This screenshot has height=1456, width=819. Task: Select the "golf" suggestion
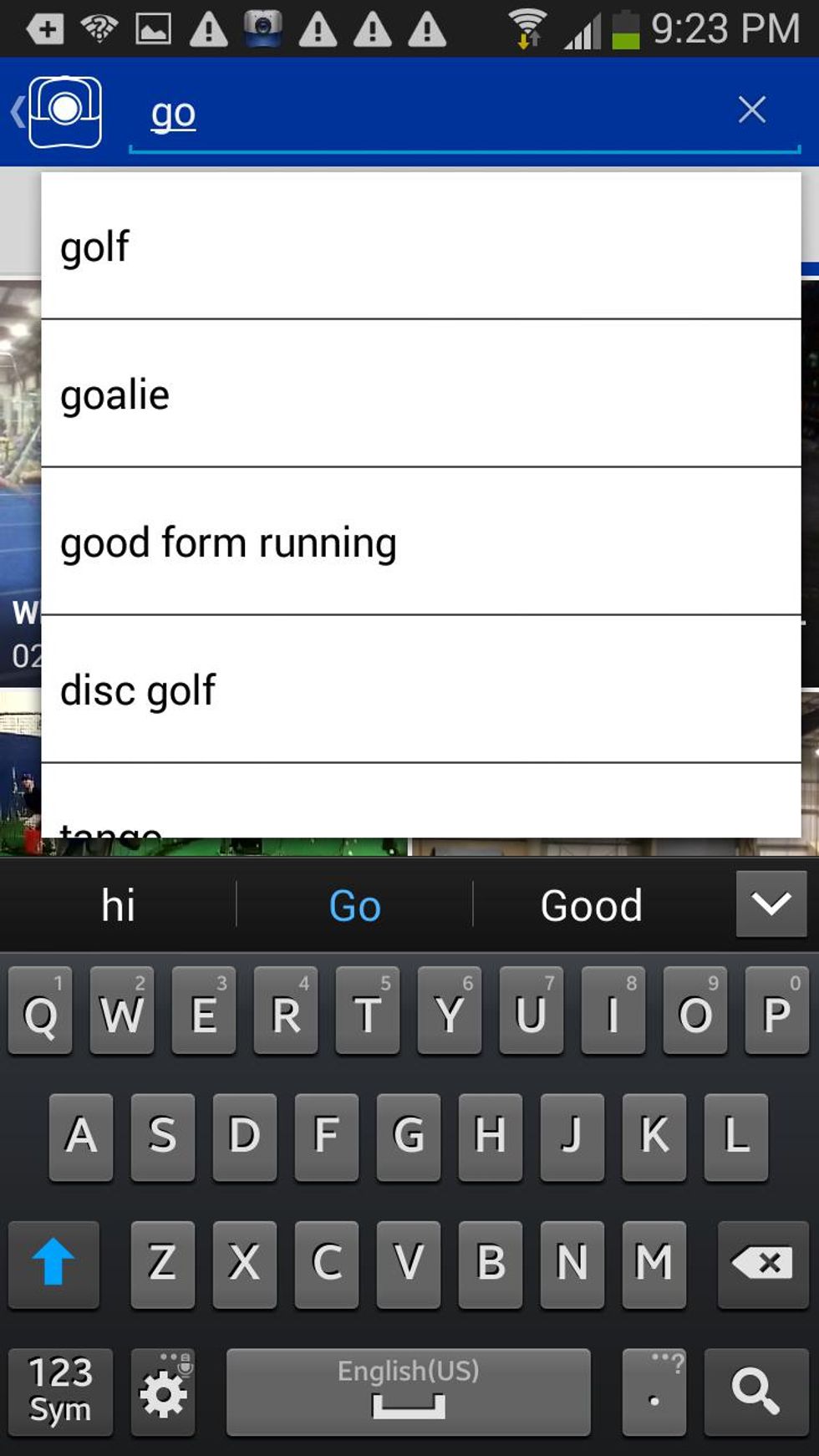(421, 247)
